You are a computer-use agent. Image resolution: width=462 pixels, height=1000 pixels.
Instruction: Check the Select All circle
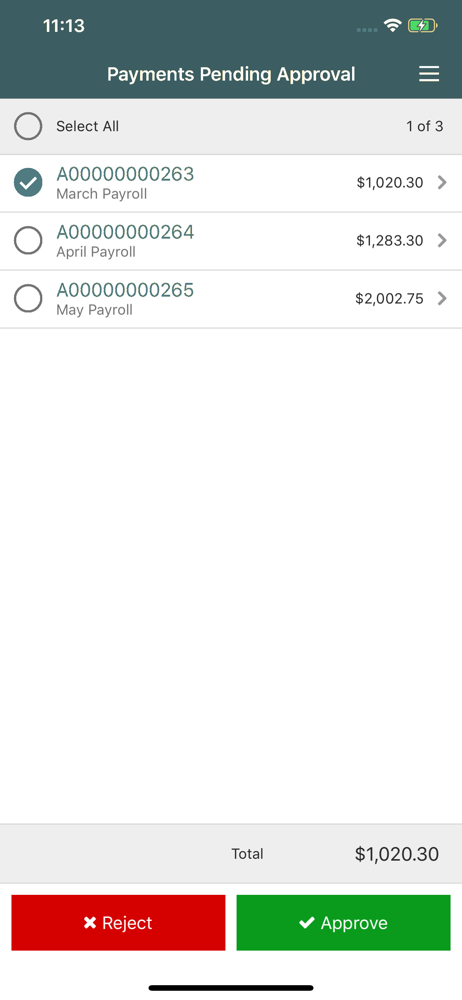28,126
